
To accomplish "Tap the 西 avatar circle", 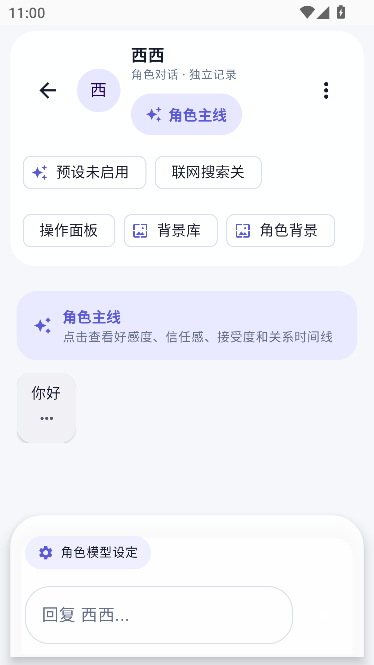I will point(98,90).
